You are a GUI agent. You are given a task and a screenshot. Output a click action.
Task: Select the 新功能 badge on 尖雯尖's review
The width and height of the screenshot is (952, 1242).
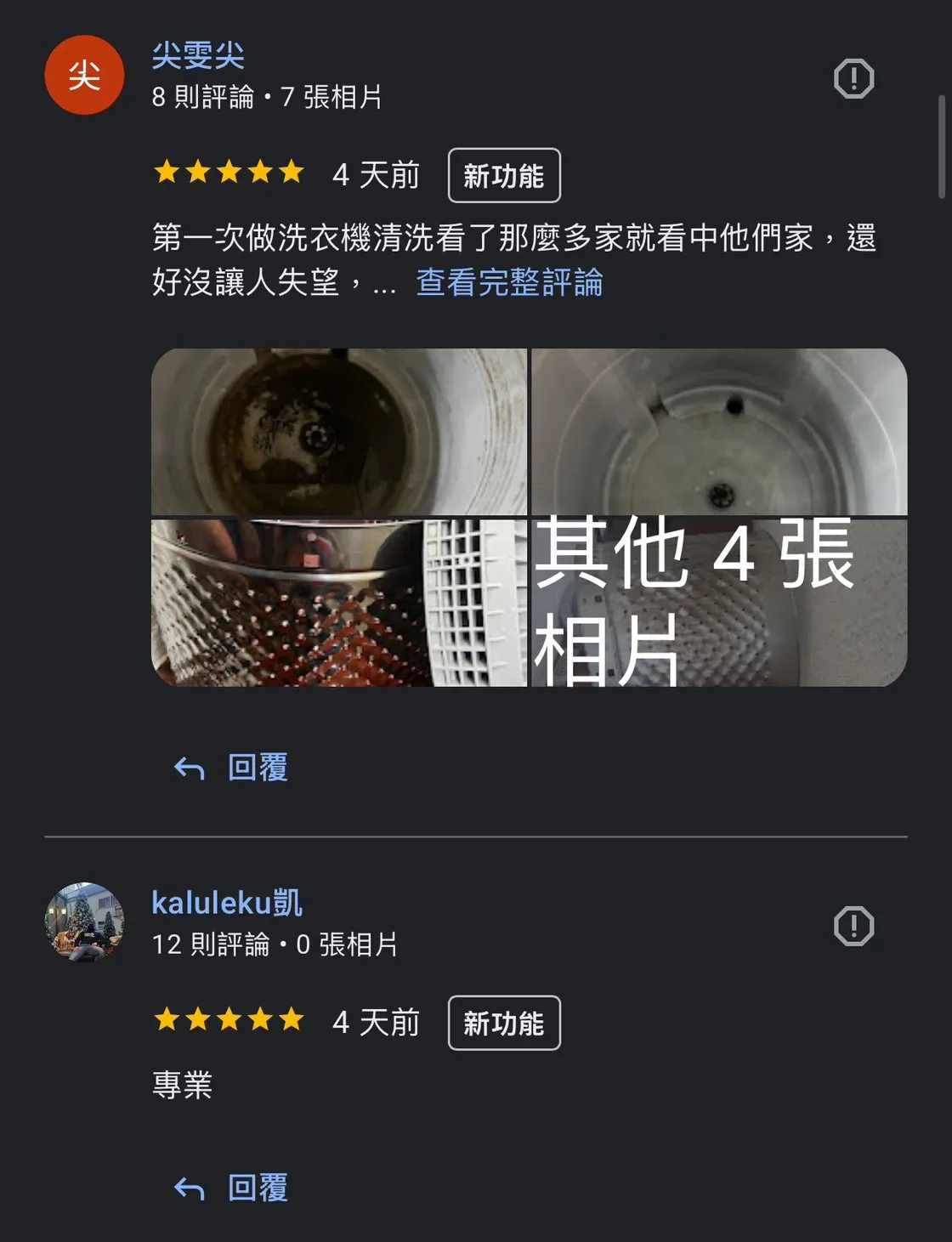click(504, 175)
